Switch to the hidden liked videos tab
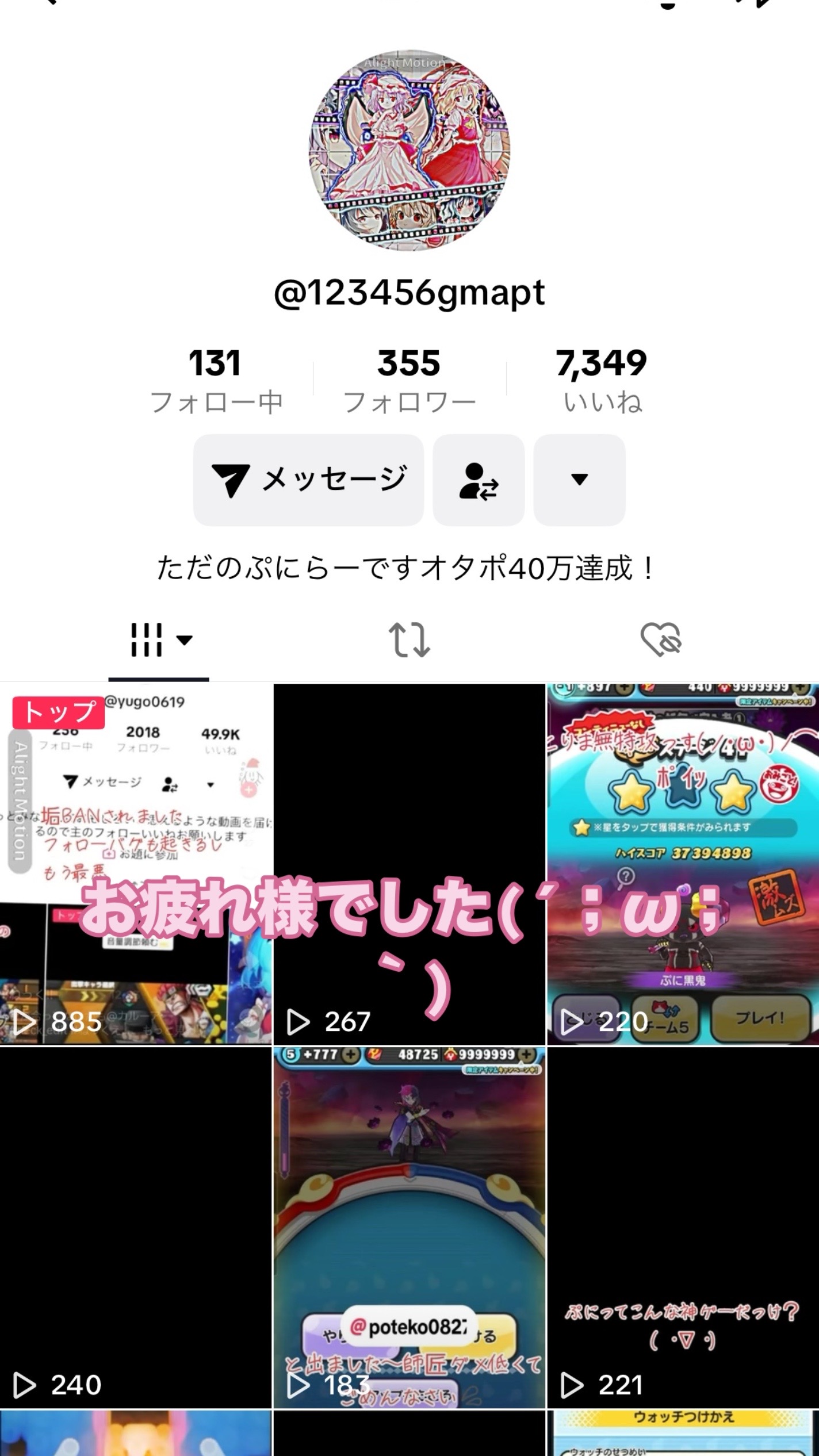Screen dimensions: 819x1456 click(661, 639)
